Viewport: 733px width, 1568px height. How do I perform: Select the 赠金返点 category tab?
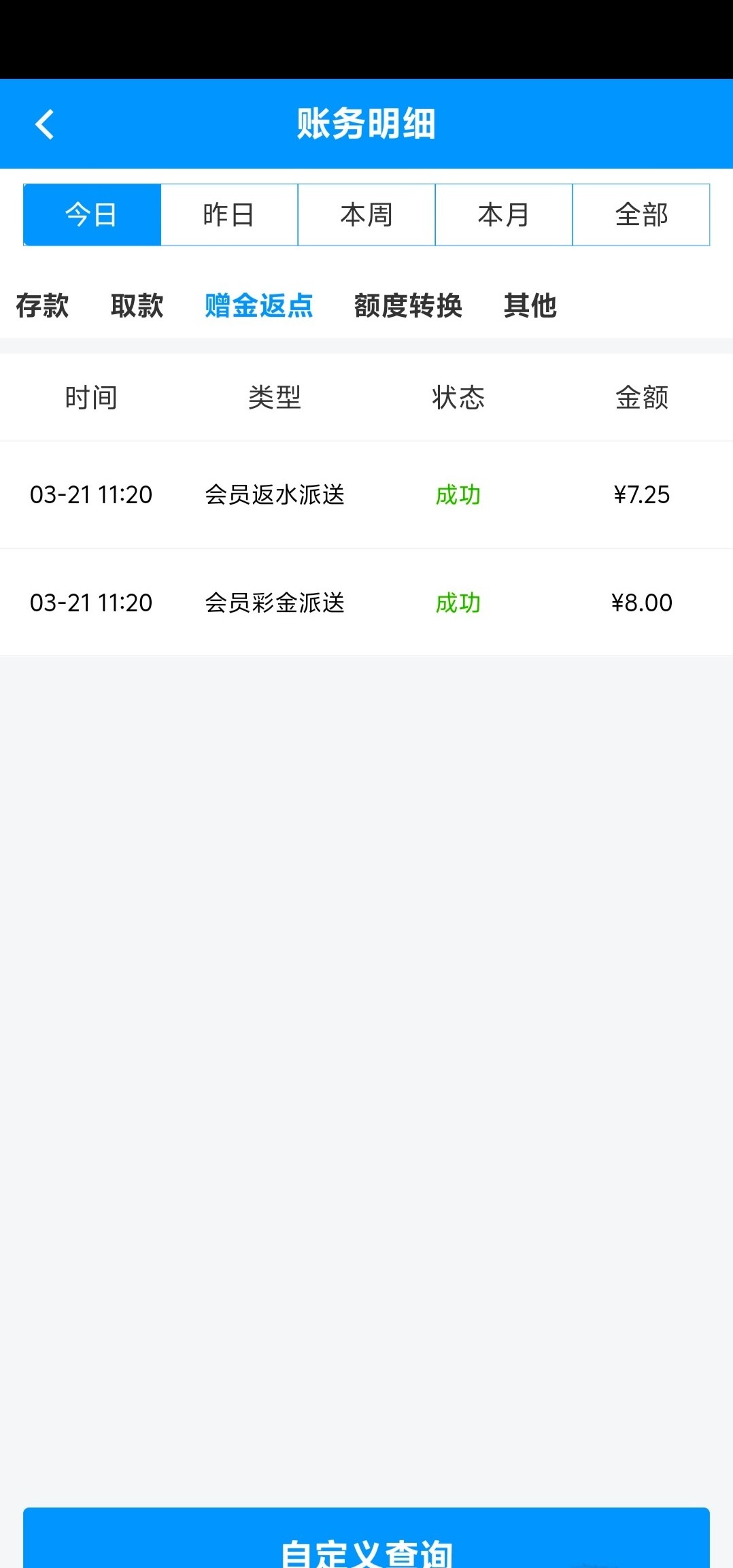(x=259, y=306)
